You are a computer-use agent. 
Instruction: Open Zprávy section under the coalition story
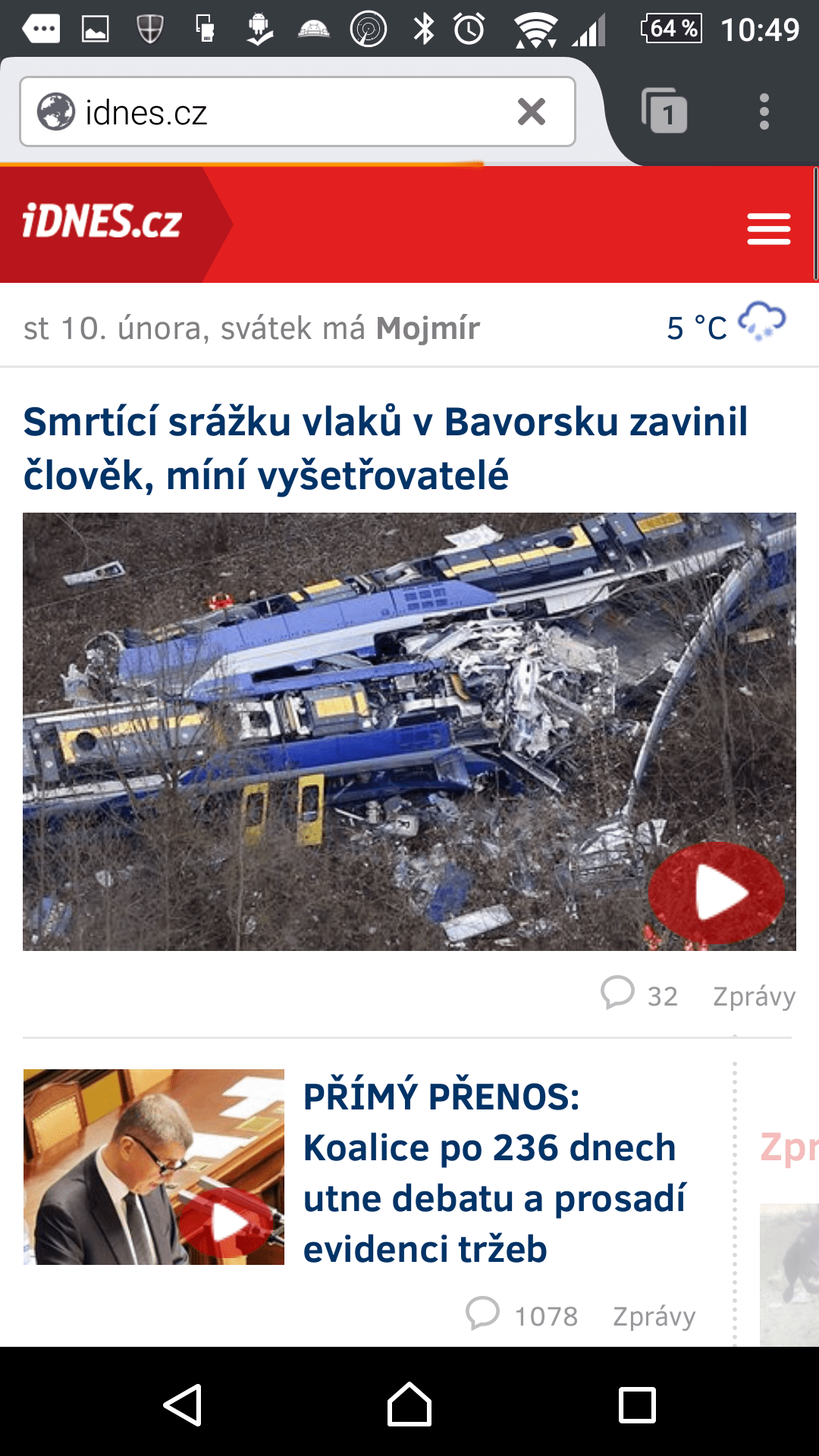point(654,1316)
